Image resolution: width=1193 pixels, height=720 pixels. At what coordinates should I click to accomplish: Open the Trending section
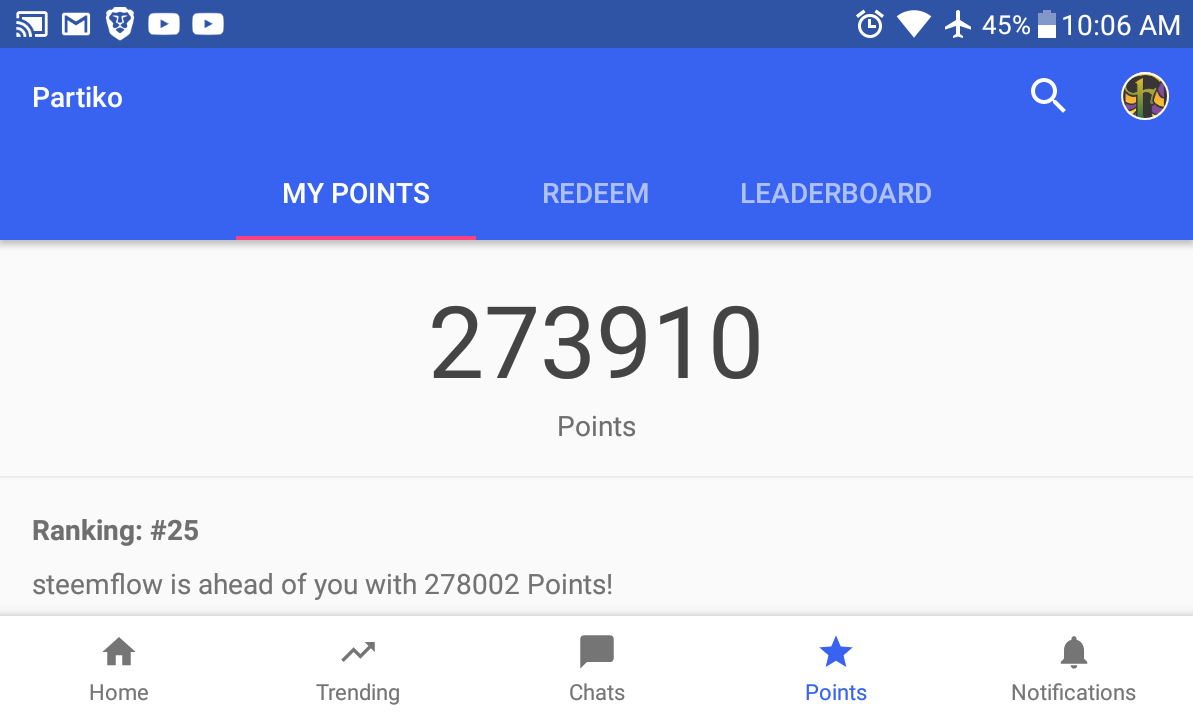tap(358, 670)
